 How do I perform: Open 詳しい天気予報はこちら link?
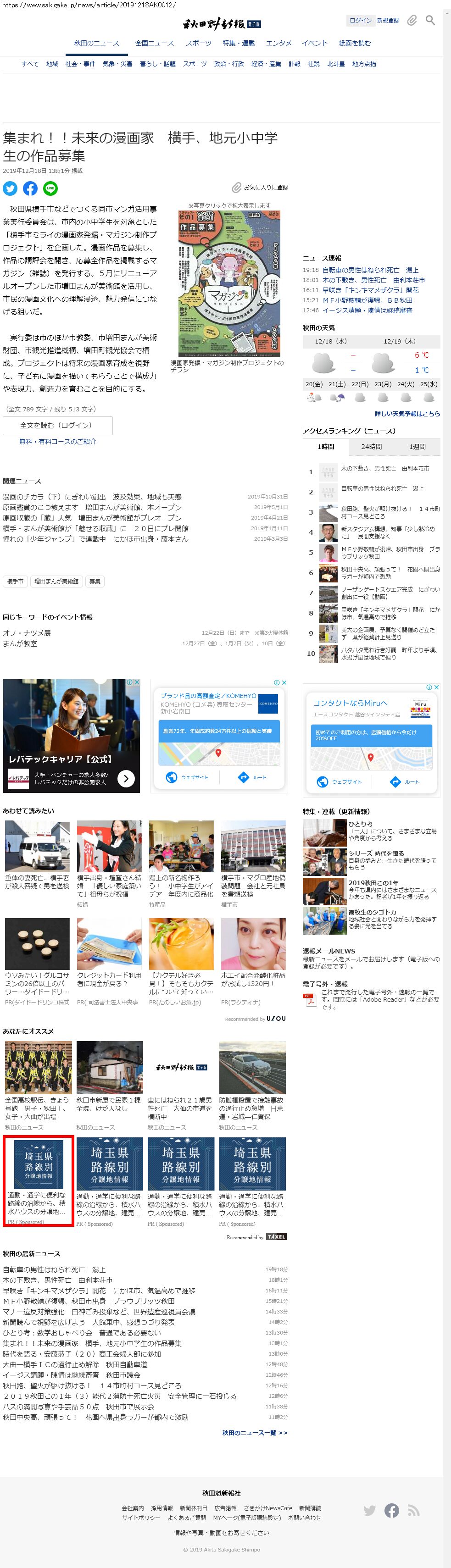click(407, 413)
